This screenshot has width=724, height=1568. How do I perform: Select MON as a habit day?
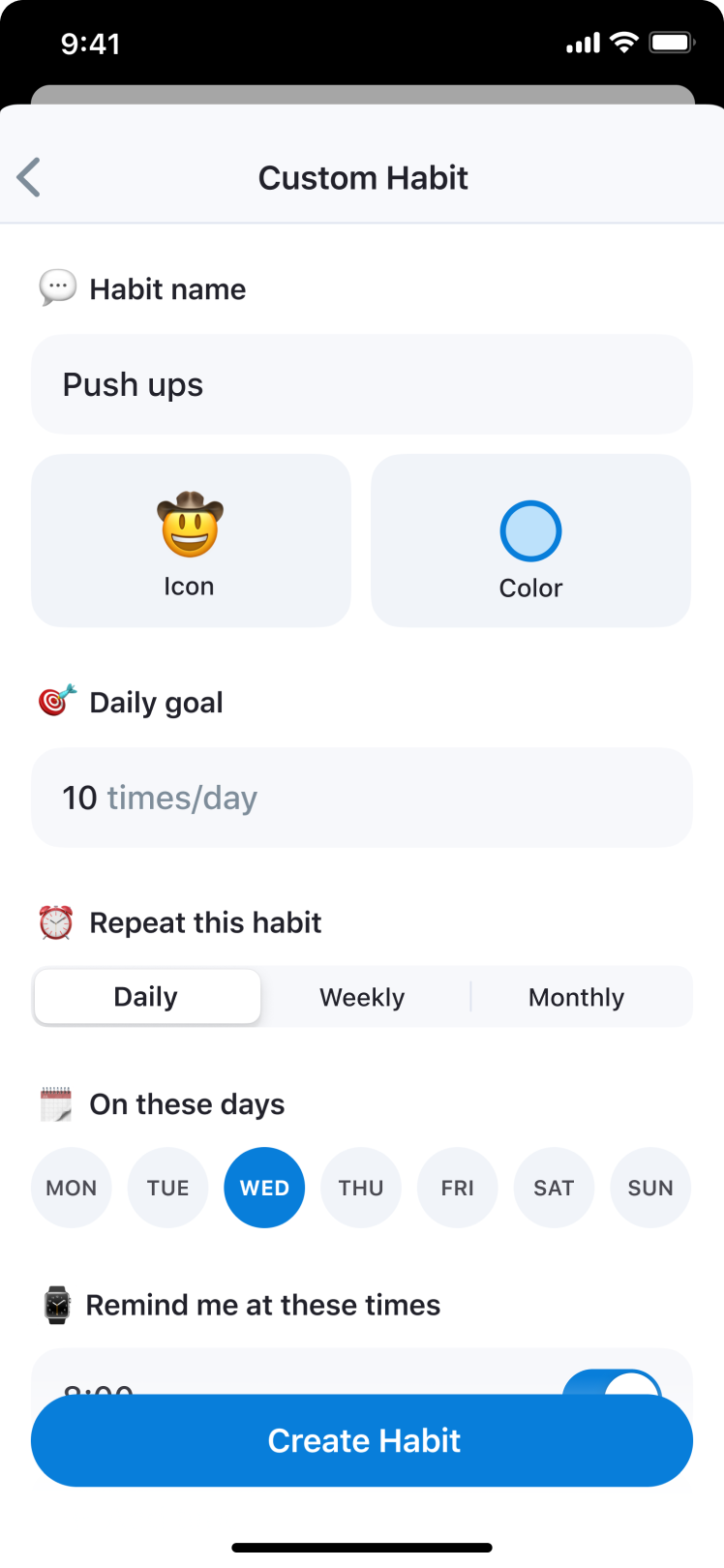(x=71, y=1187)
